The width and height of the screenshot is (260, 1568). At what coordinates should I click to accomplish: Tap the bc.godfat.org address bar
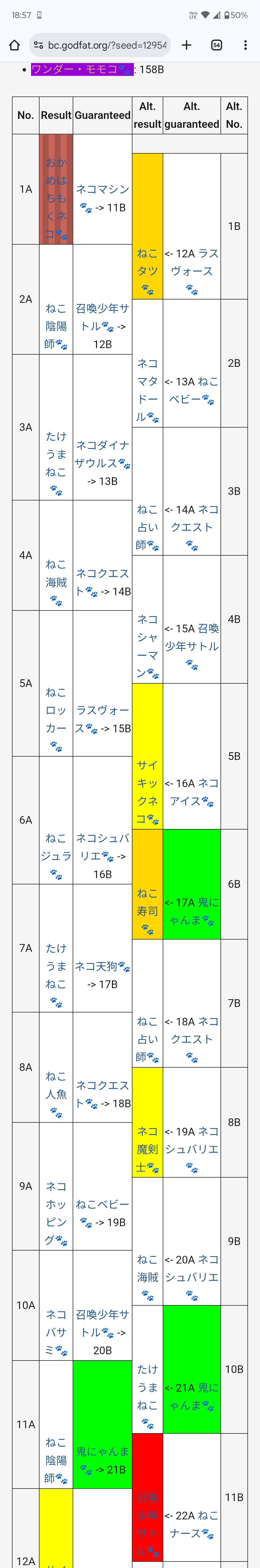coord(100,45)
